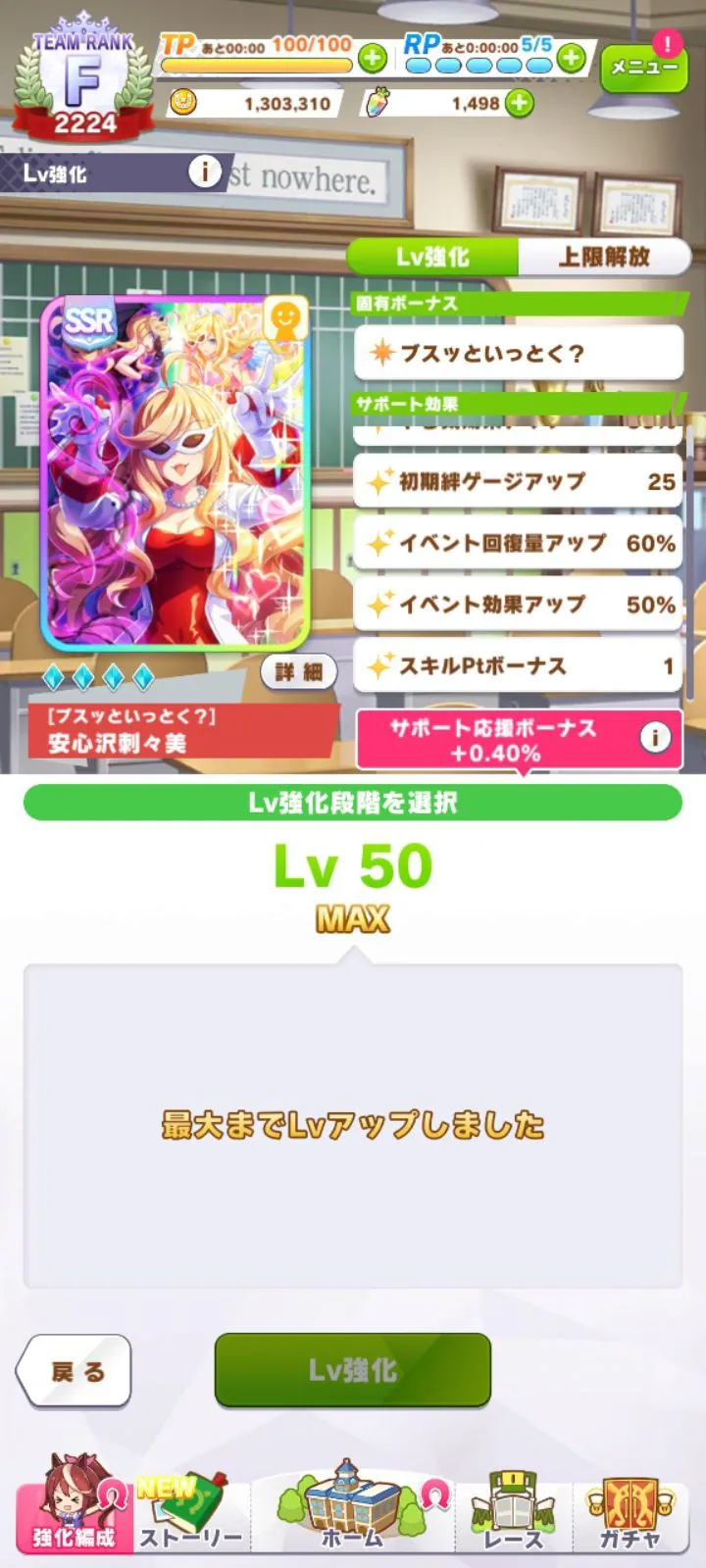Open the イベント効果アップ effect row

click(x=518, y=605)
